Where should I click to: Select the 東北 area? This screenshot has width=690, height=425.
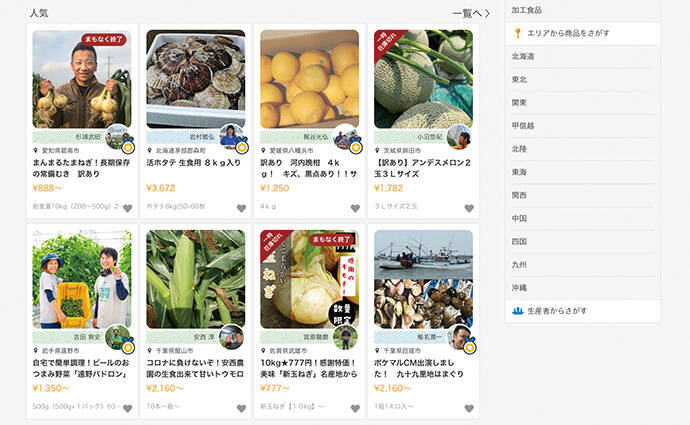(x=519, y=79)
